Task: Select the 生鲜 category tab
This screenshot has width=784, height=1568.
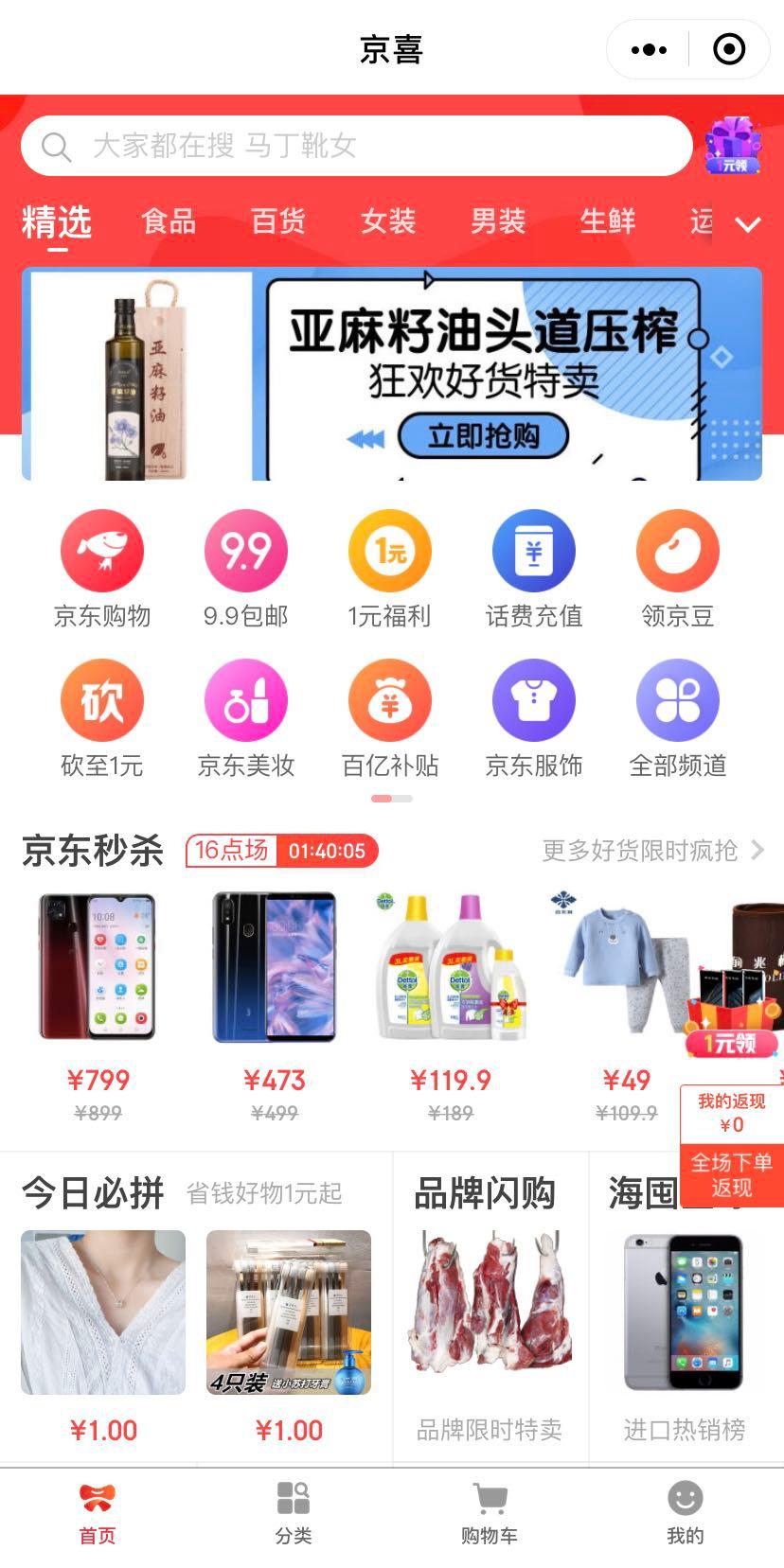Action: [607, 221]
